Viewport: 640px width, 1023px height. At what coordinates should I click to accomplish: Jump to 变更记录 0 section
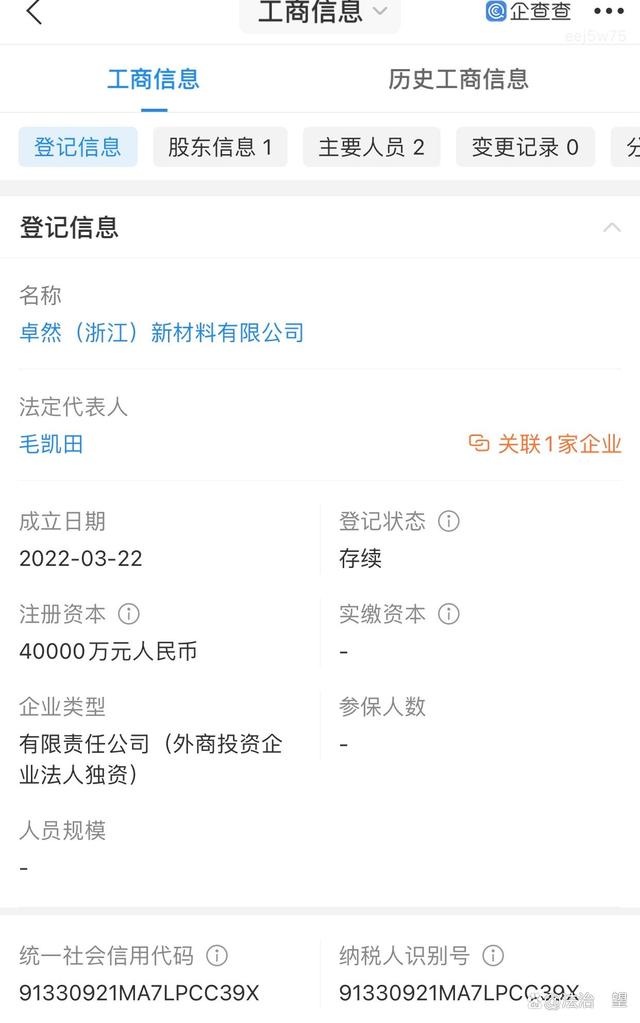tap(525, 147)
